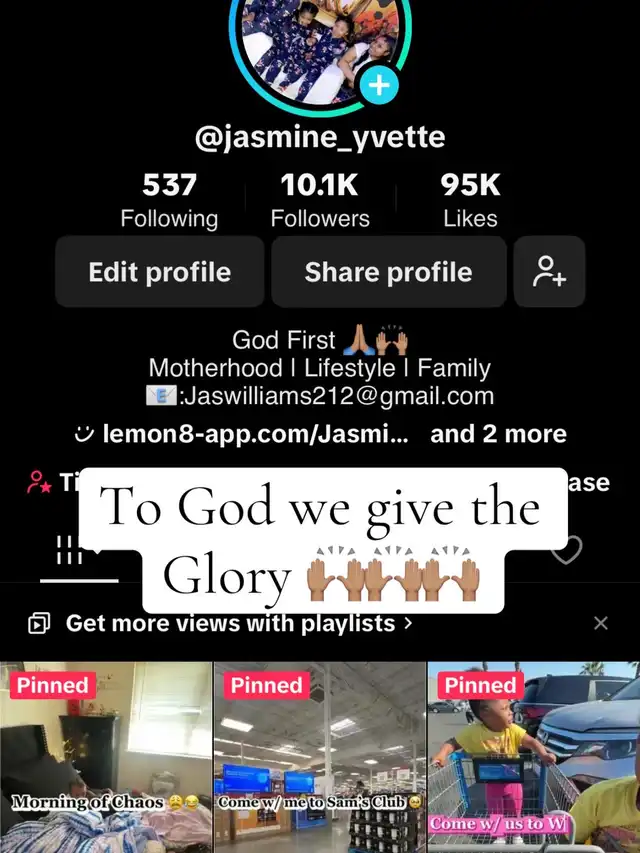This screenshot has width=640, height=853.
Task: Dismiss the playlists banner
Action: pyautogui.click(x=600, y=624)
